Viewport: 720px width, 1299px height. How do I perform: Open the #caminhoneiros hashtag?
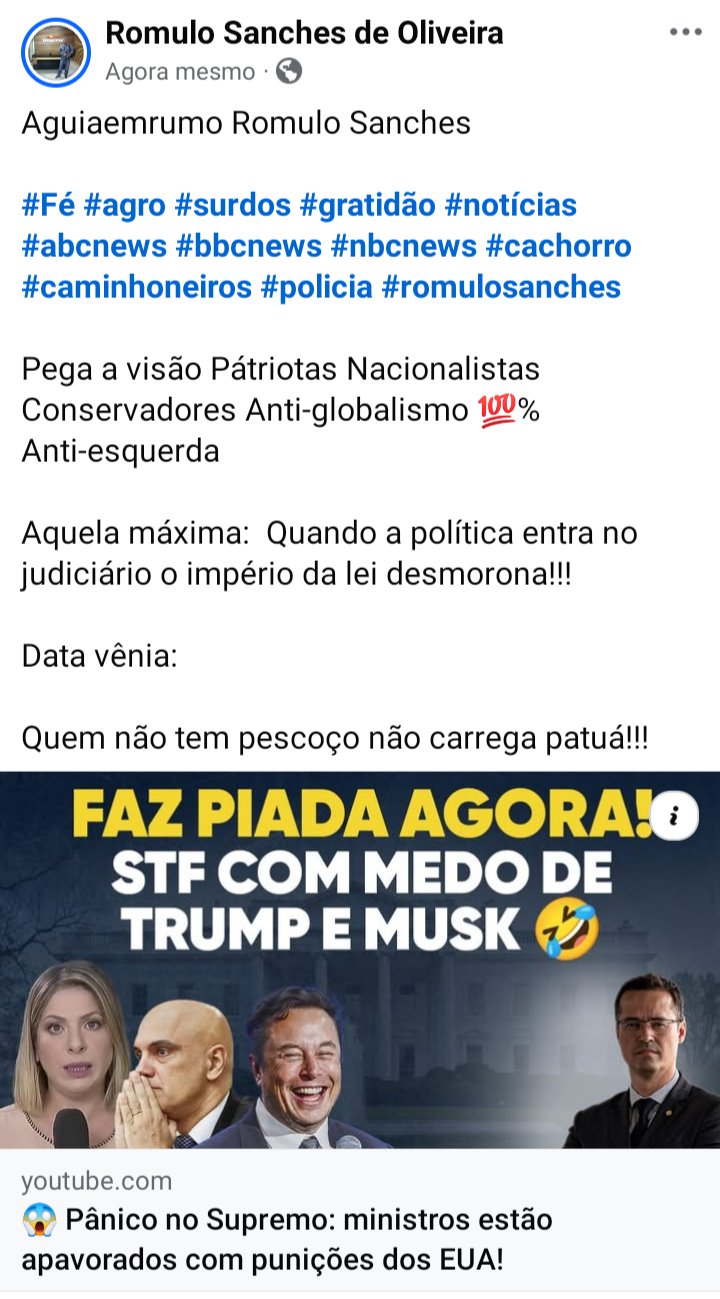[x=137, y=287]
